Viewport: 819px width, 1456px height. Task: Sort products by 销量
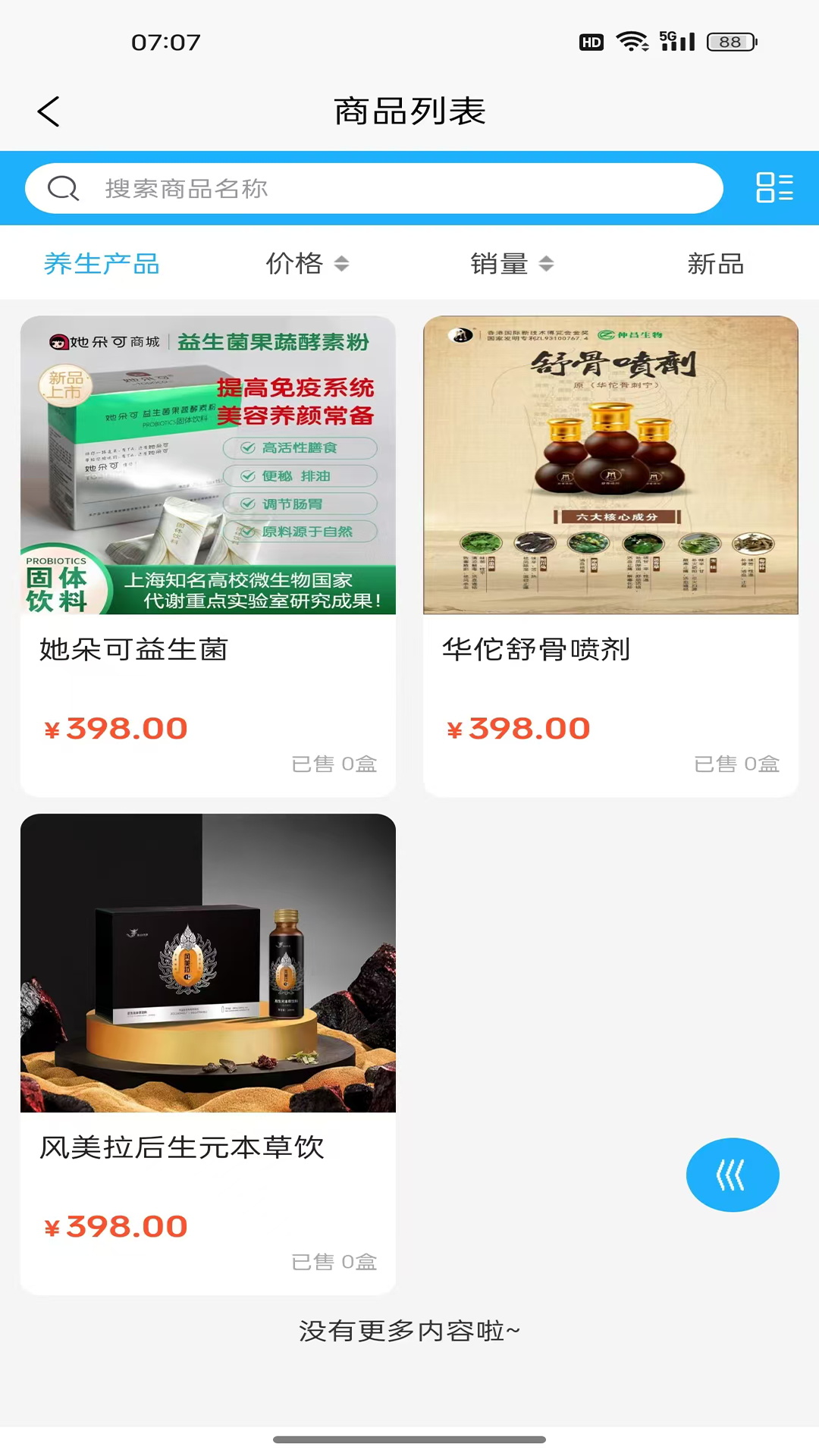tap(511, 264)
